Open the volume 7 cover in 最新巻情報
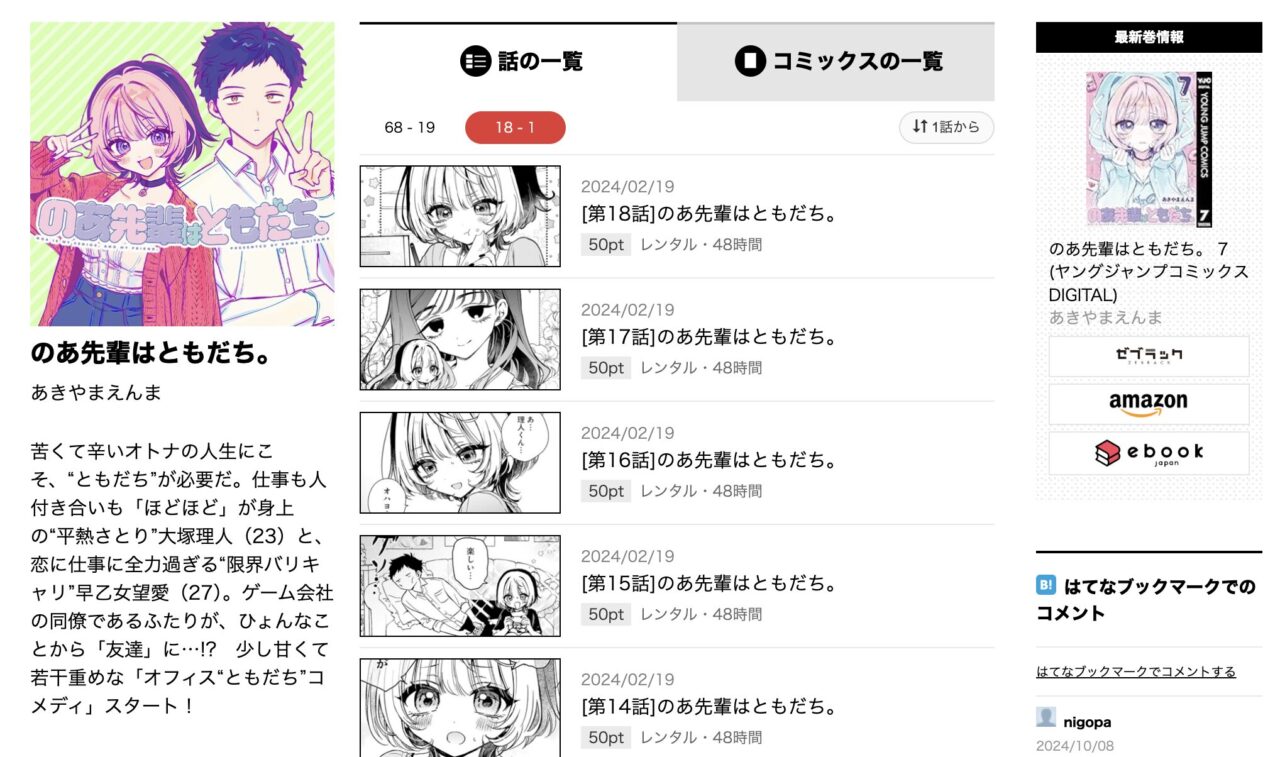The image size is (1280, 757). [1148, 149]
